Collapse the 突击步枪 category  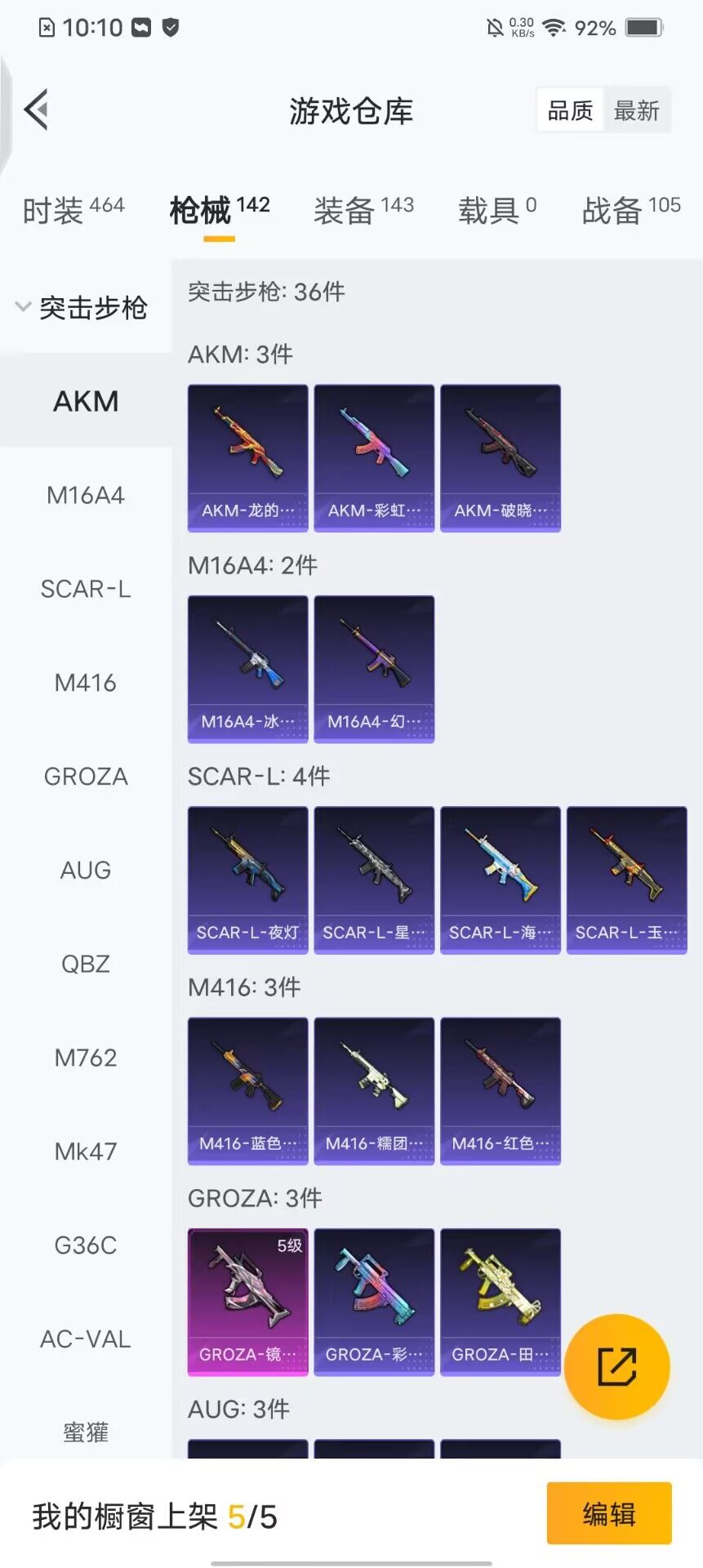(x=82, y=307)
